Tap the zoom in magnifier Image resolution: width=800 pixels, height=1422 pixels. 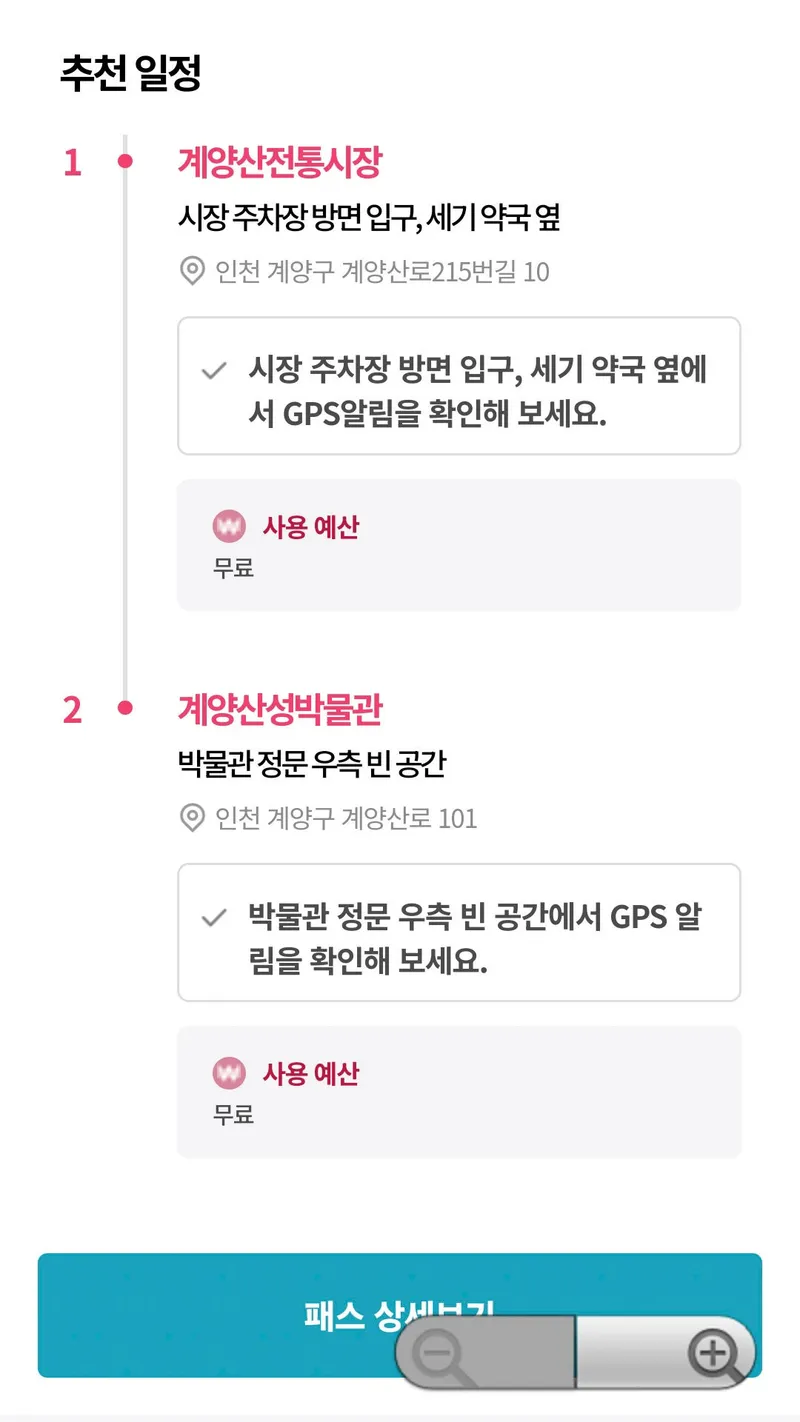point(715,1352)
